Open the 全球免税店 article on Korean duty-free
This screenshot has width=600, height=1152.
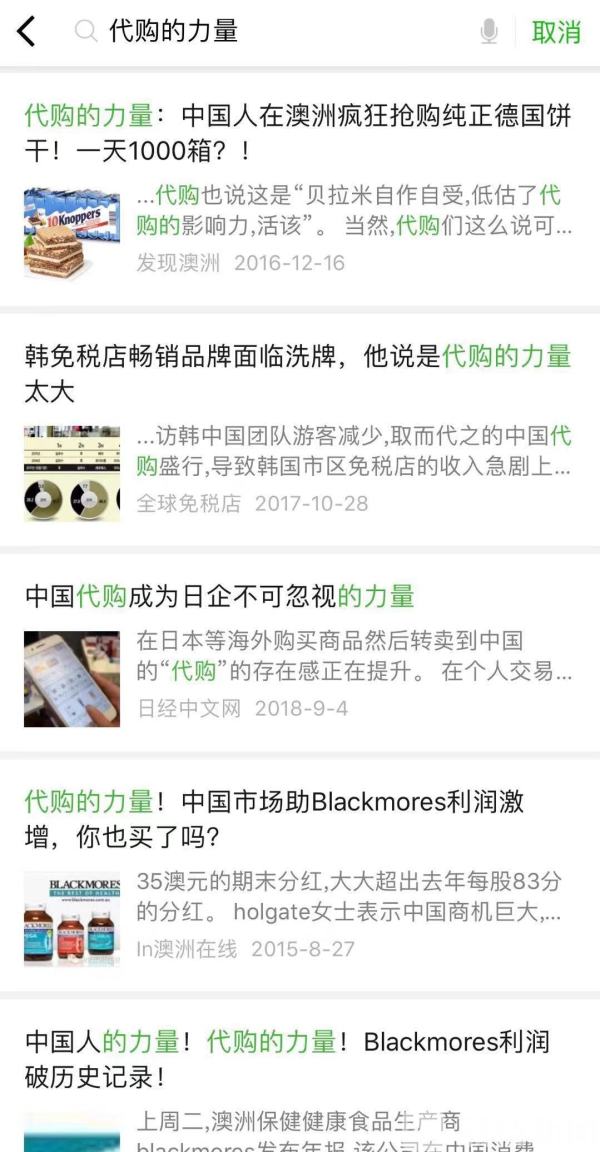click(x=298, y=372)
